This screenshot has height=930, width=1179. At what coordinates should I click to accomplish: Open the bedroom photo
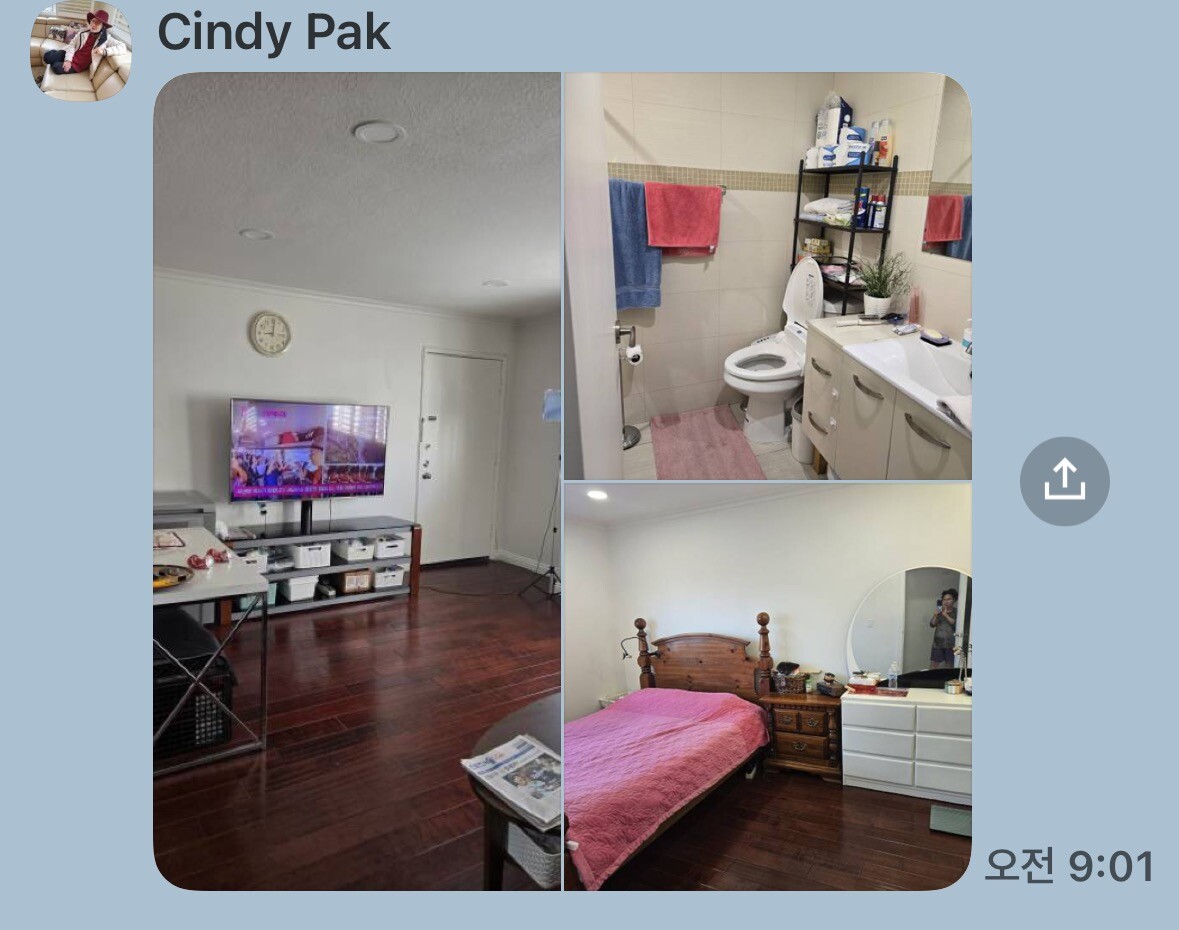(x=767, y=686)
